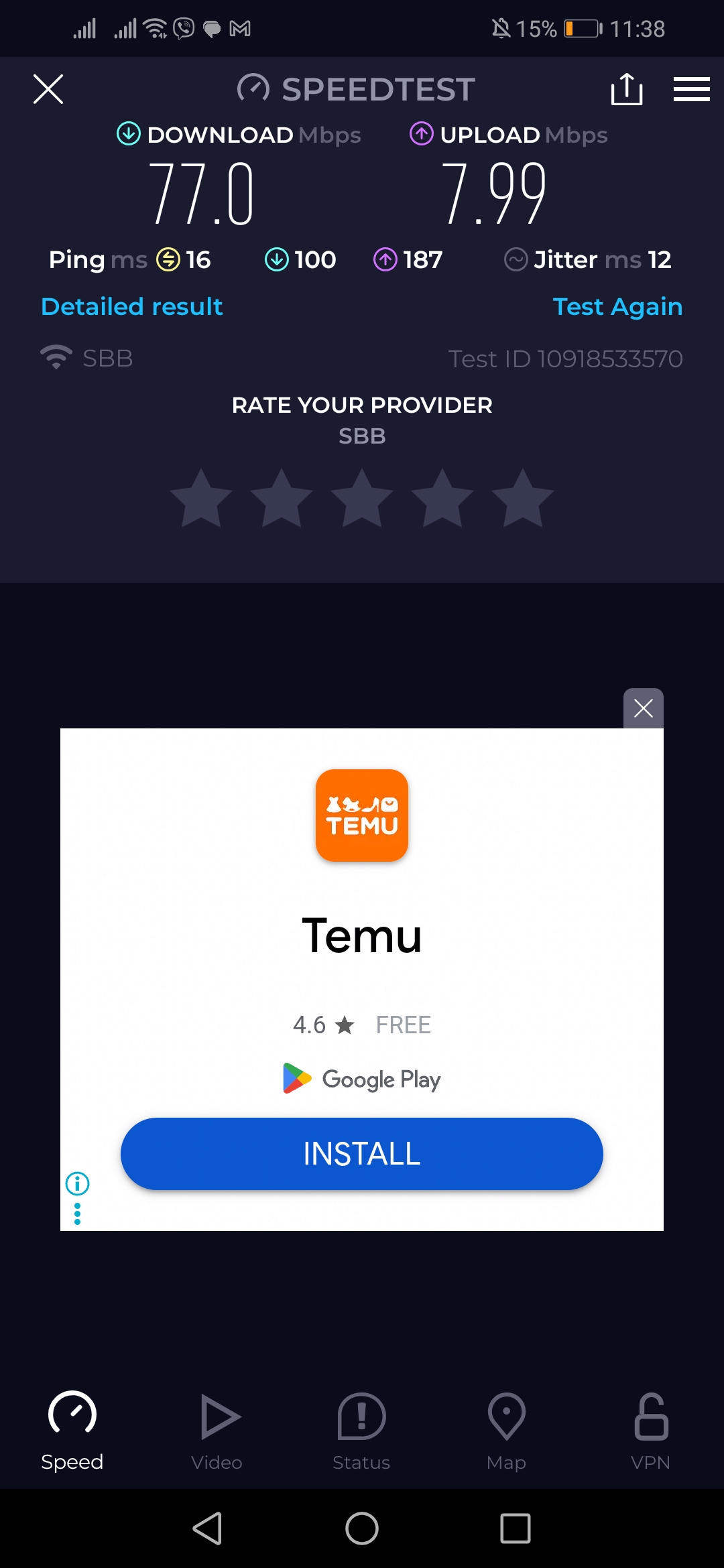
Task: Open the hamburger menu
Action: coord(691,89)
